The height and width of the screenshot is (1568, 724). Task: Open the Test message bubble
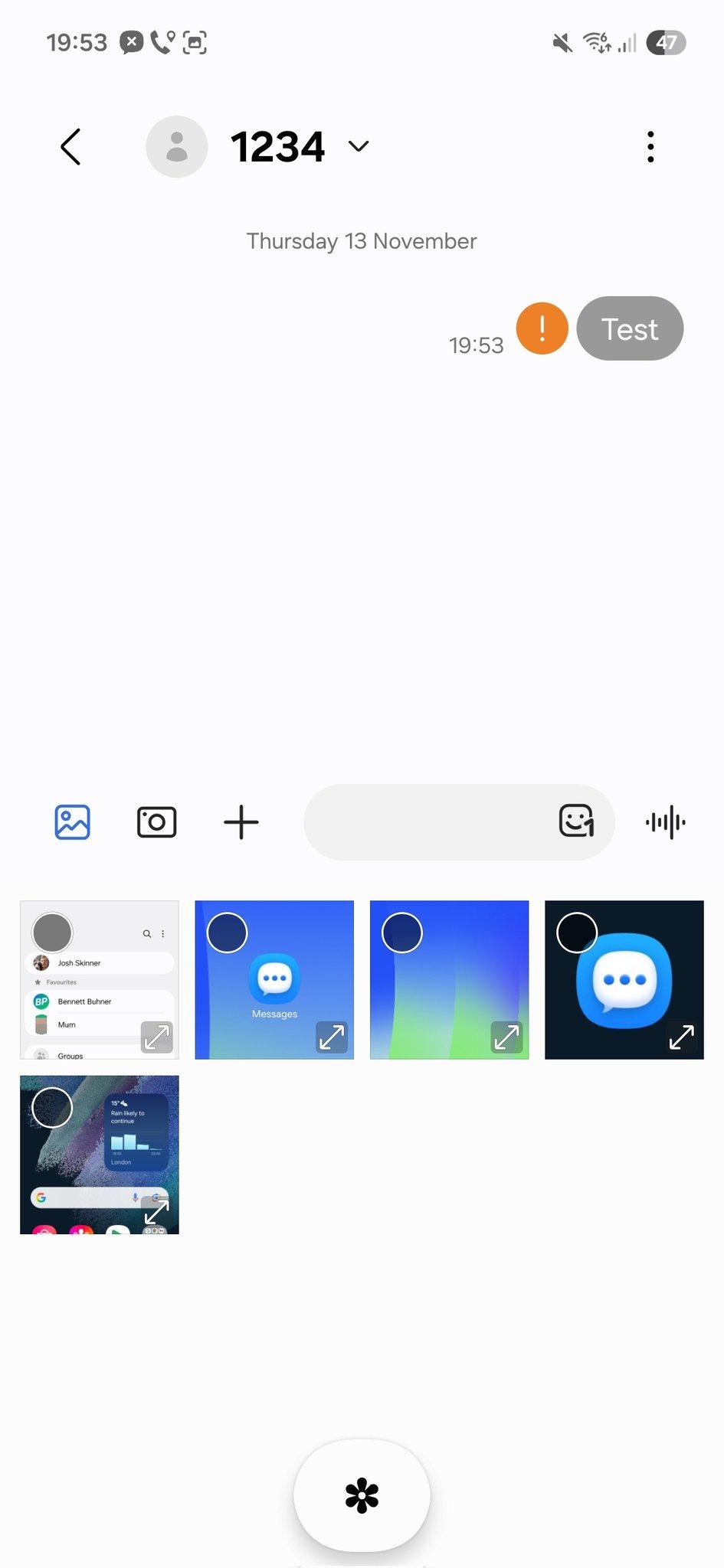click(x=630, y=328)
